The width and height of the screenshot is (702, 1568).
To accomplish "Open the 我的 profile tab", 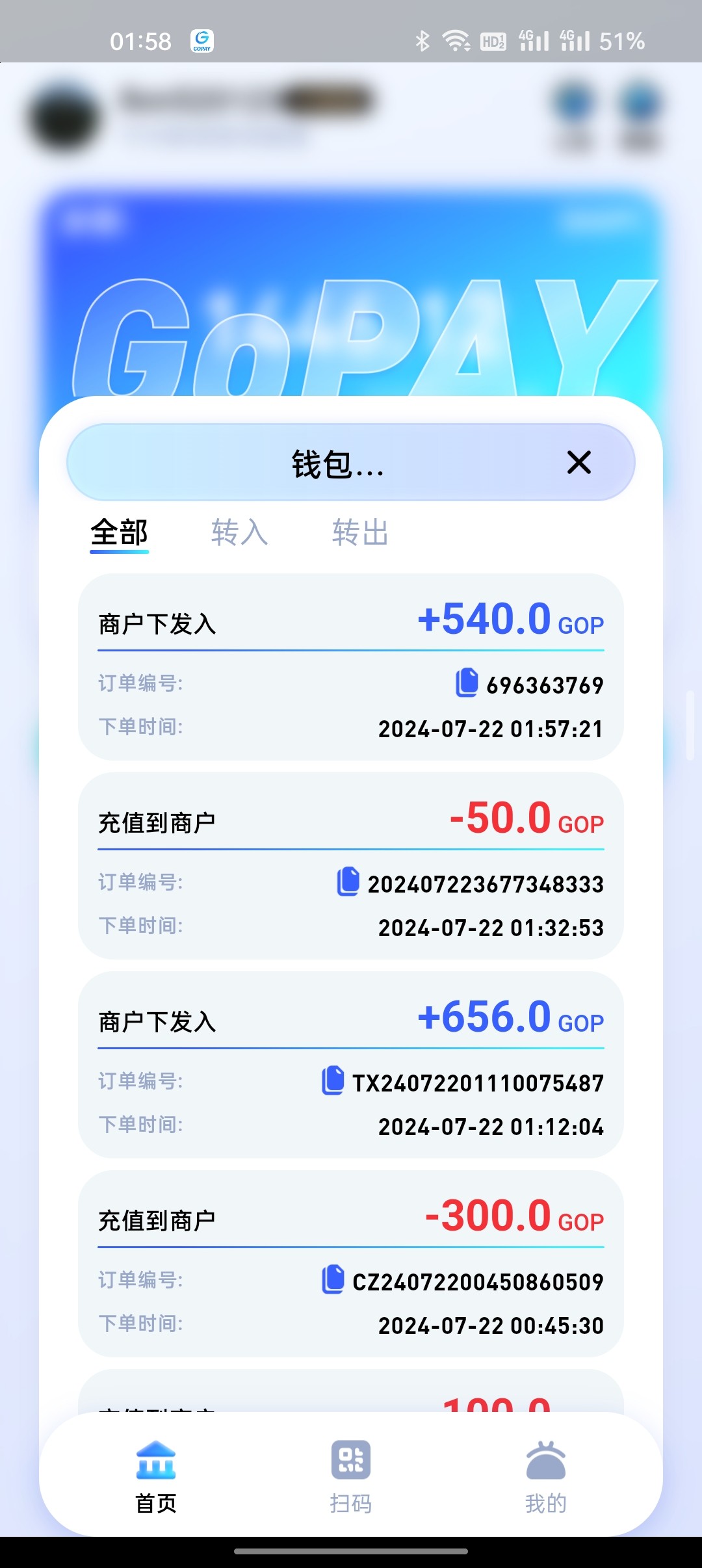I will [546, 1476].
